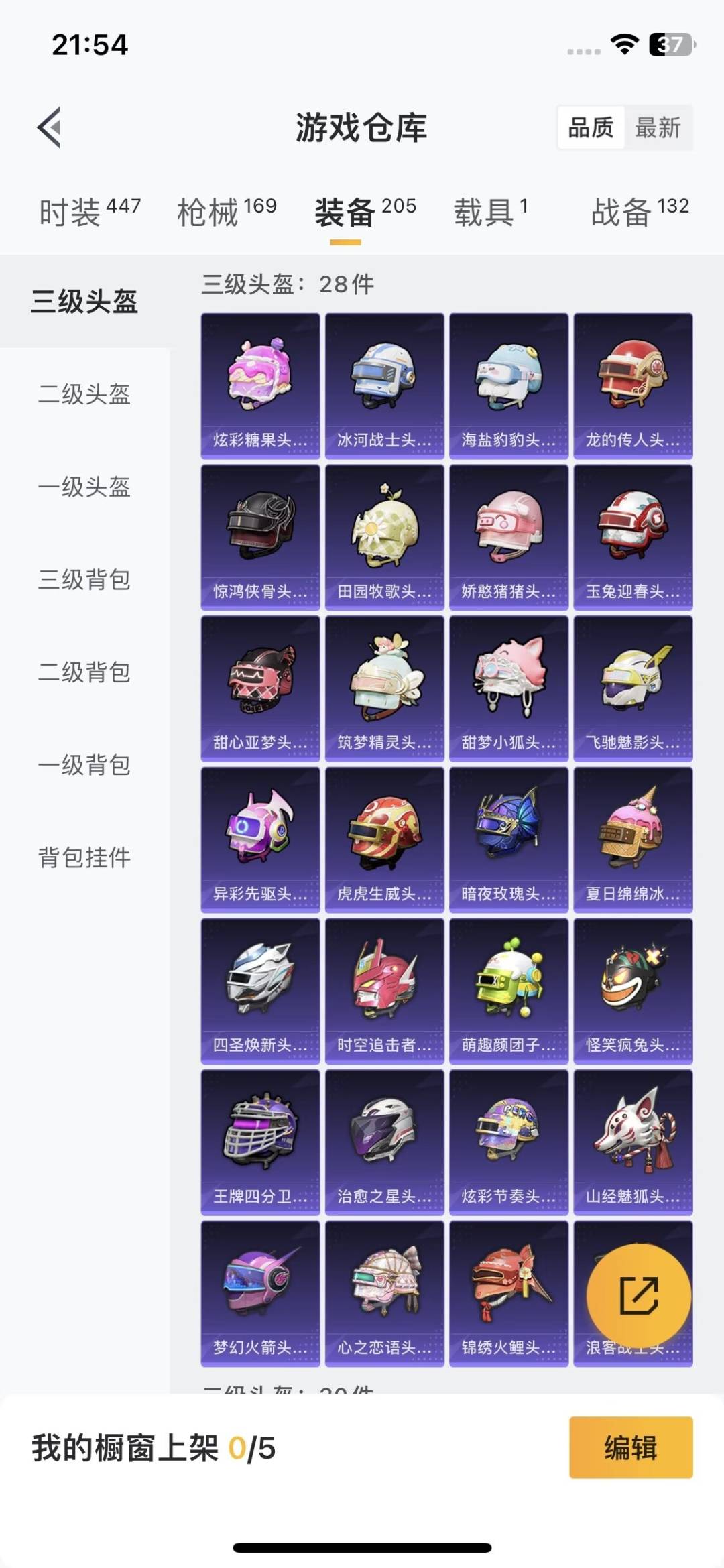Select the 田园牧歌头盔 item
The height and width of the screenshot is (1568, 724).
(384, 537)
